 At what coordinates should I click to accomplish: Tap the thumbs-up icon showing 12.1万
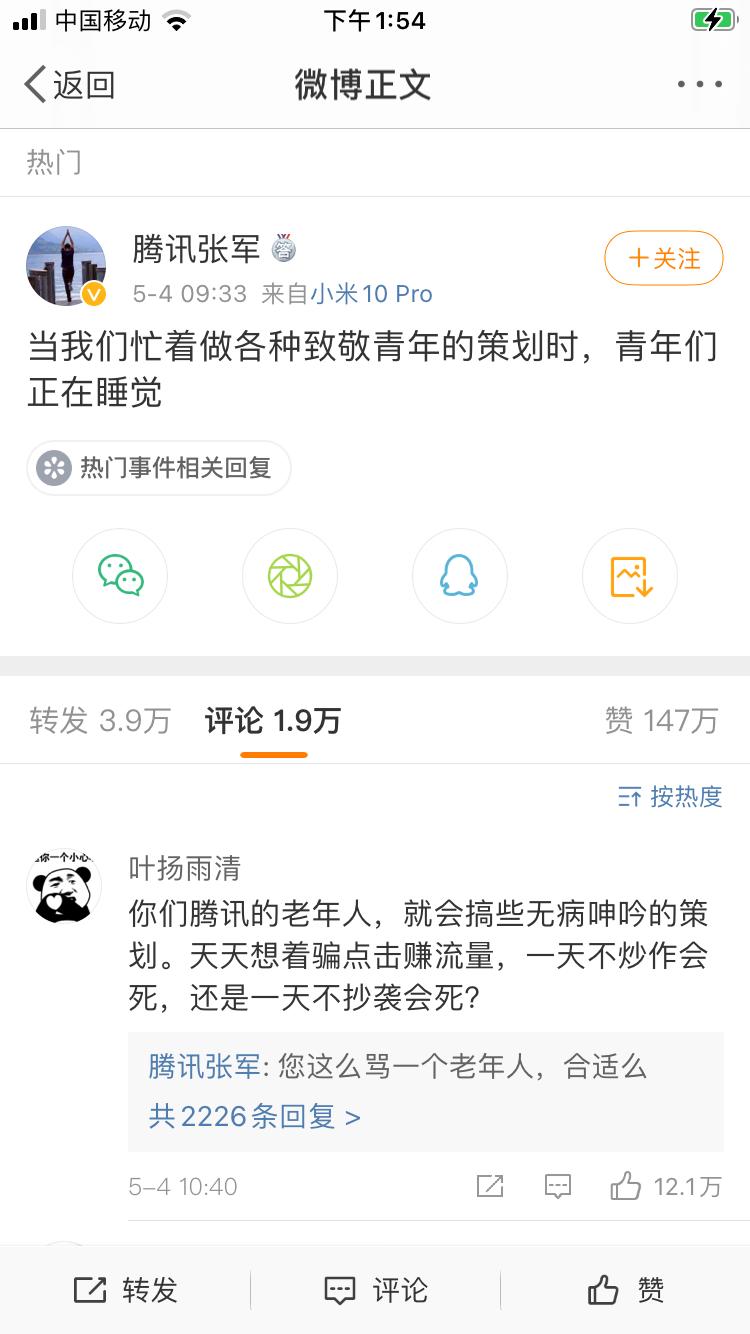coord(627,1186)
